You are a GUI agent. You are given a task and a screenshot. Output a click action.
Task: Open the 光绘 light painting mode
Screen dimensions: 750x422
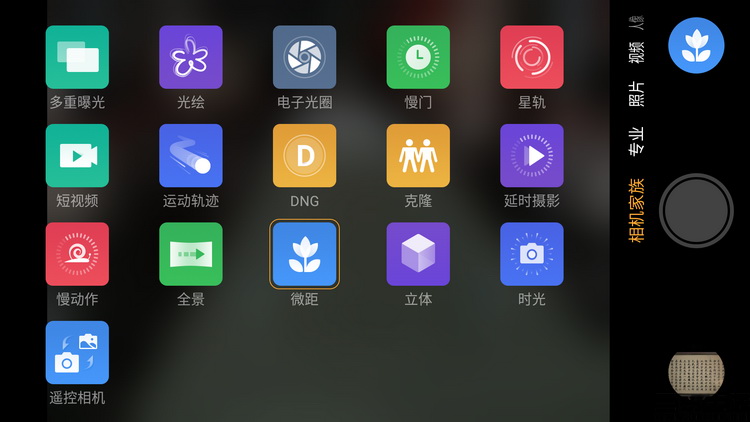(191, 58)
